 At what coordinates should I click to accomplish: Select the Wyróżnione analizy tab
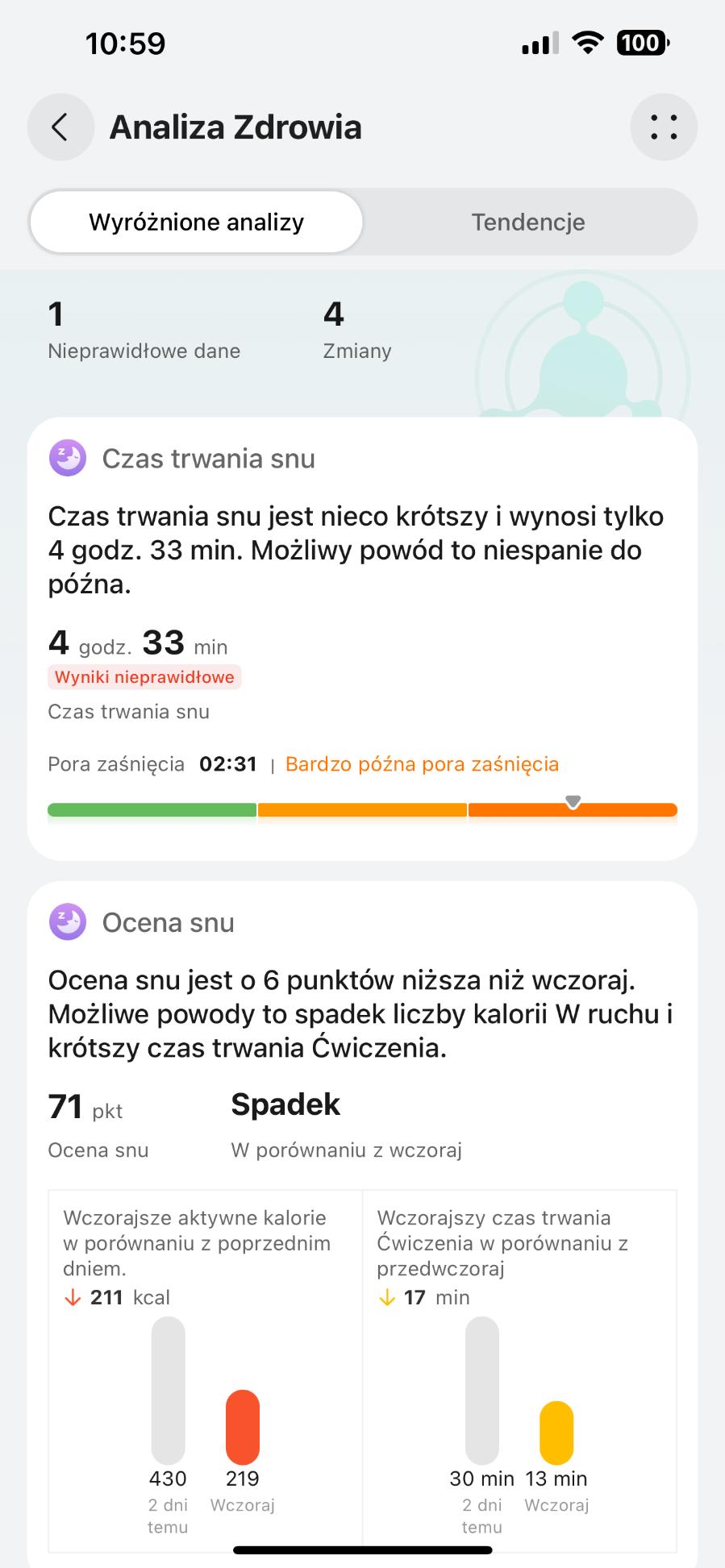[196, 223]
